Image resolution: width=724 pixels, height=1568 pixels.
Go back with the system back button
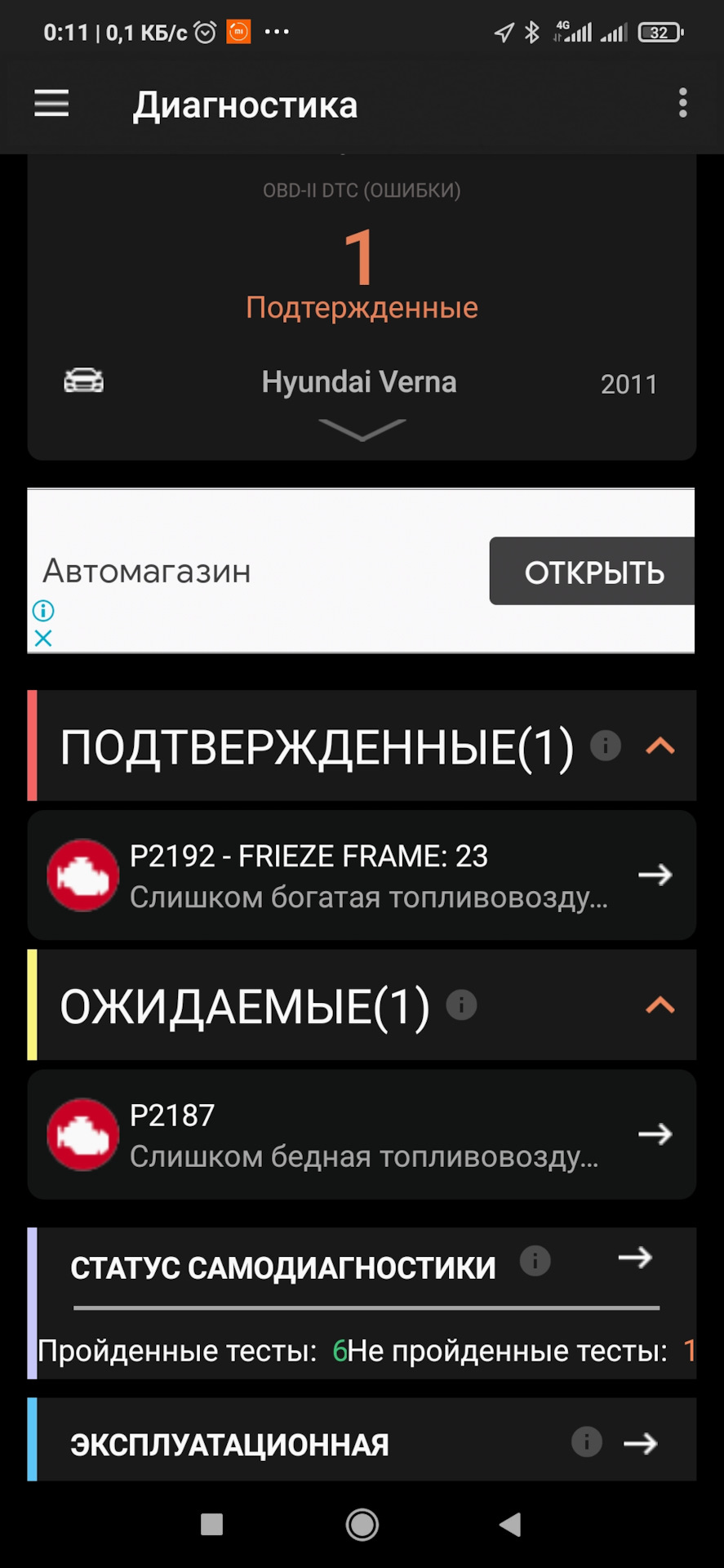[510, 1524]
